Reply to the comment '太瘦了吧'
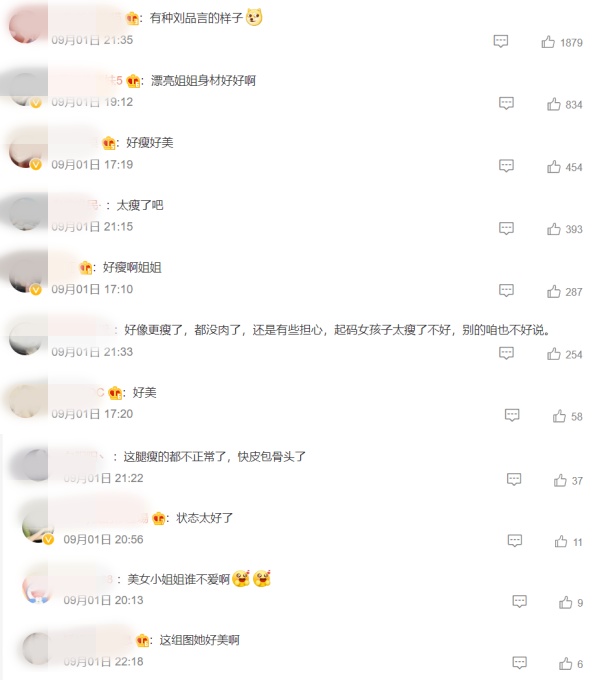This screenshot has height=680, width=600. point(506,228)
